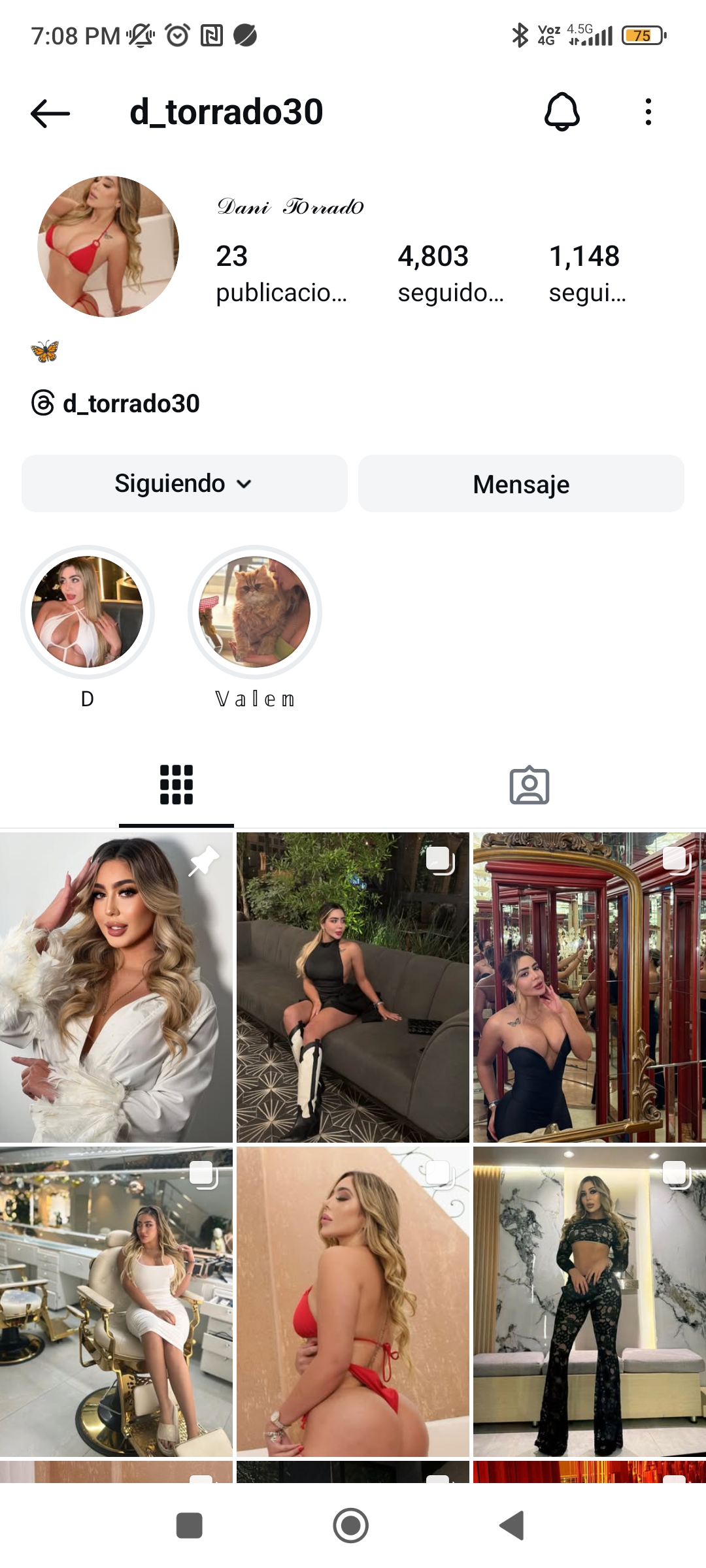The height and width of the screenshot is (1568, 706).
Task: Open the notifications bell for this profile
Action: point(562,112)
